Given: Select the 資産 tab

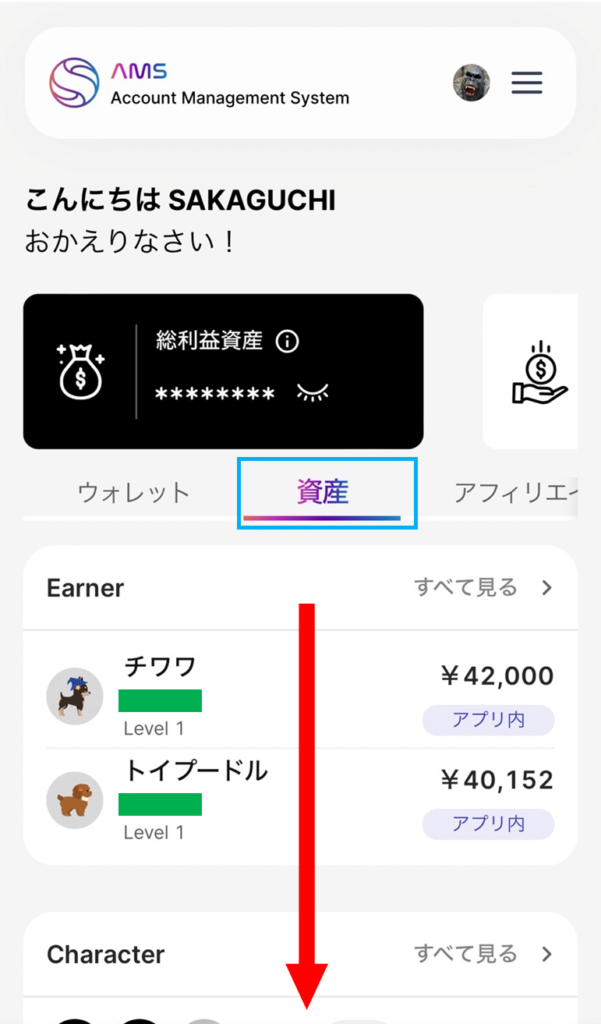Looking at the screenshot, I should (x=323, y=492).
